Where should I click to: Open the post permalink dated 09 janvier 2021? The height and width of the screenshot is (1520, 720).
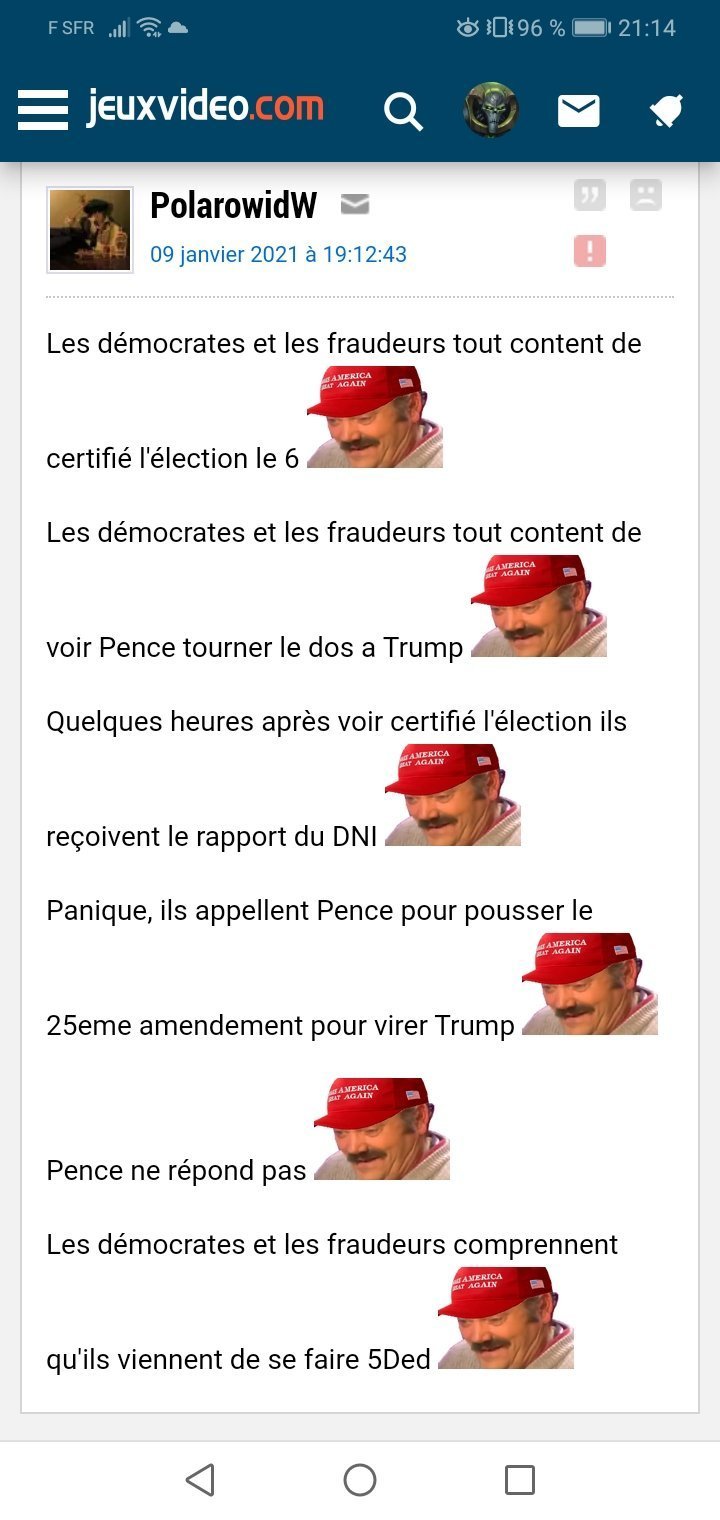[x=279, y=254]
